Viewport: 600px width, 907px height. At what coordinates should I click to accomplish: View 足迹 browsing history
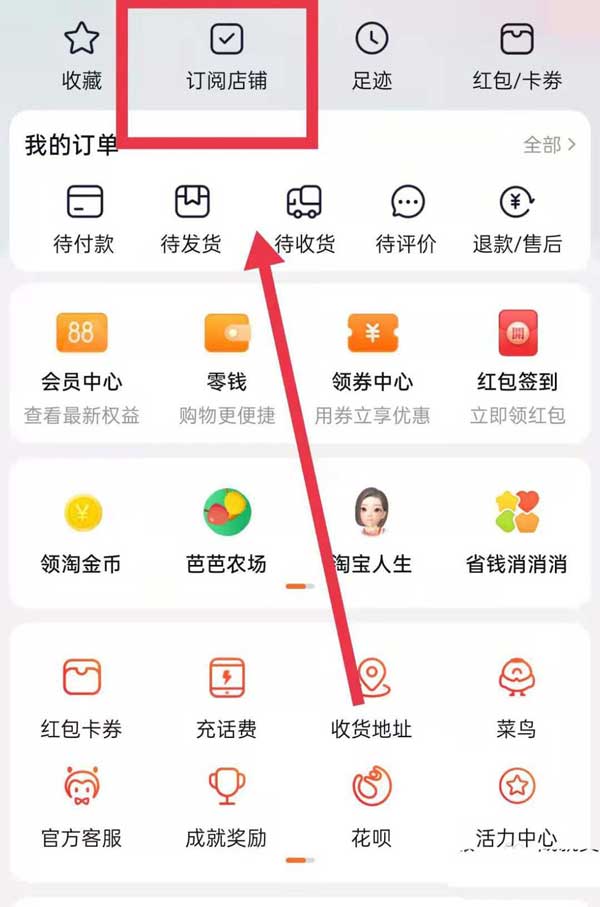pyautogui.click(x=372, y=56)
